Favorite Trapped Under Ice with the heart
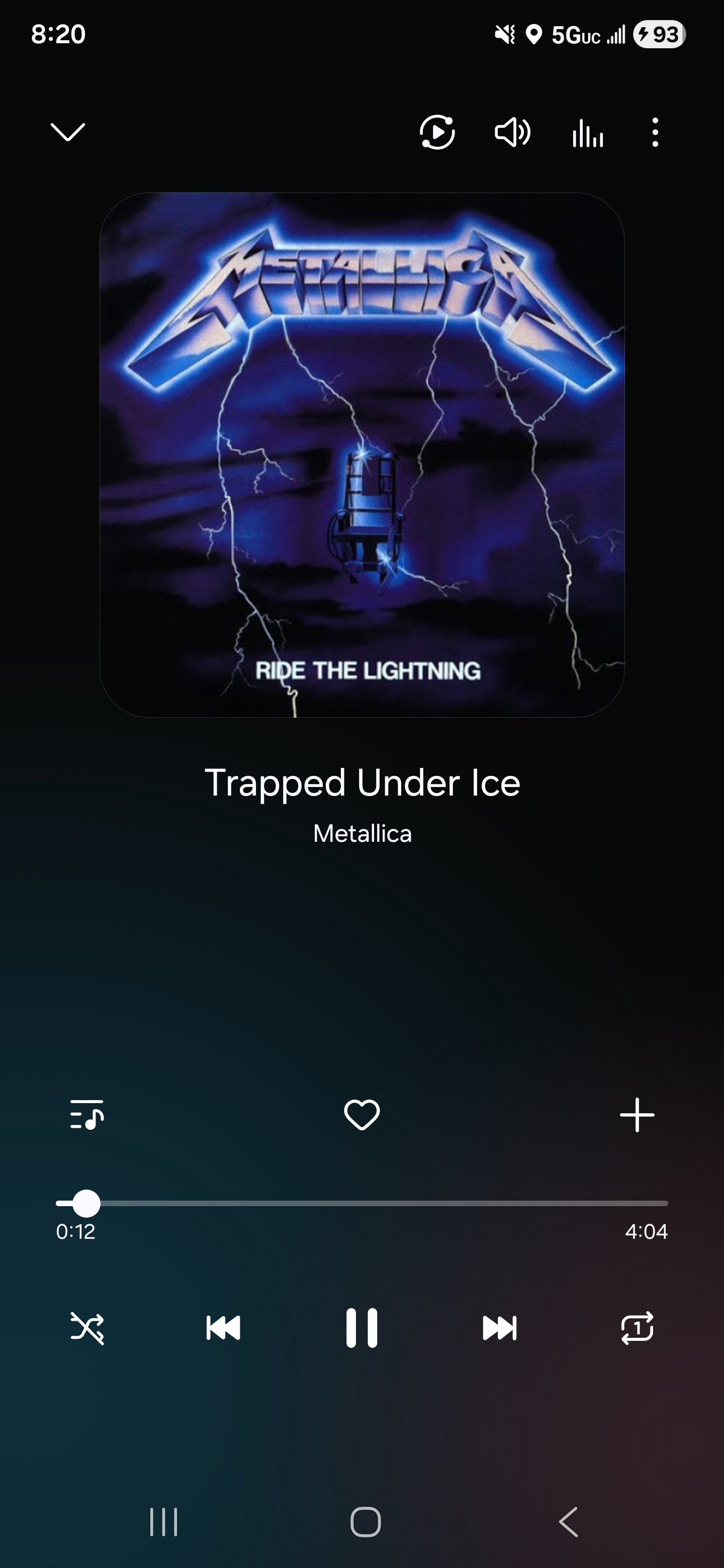This screenshot has width=724, height=1568. point(361,1115)
